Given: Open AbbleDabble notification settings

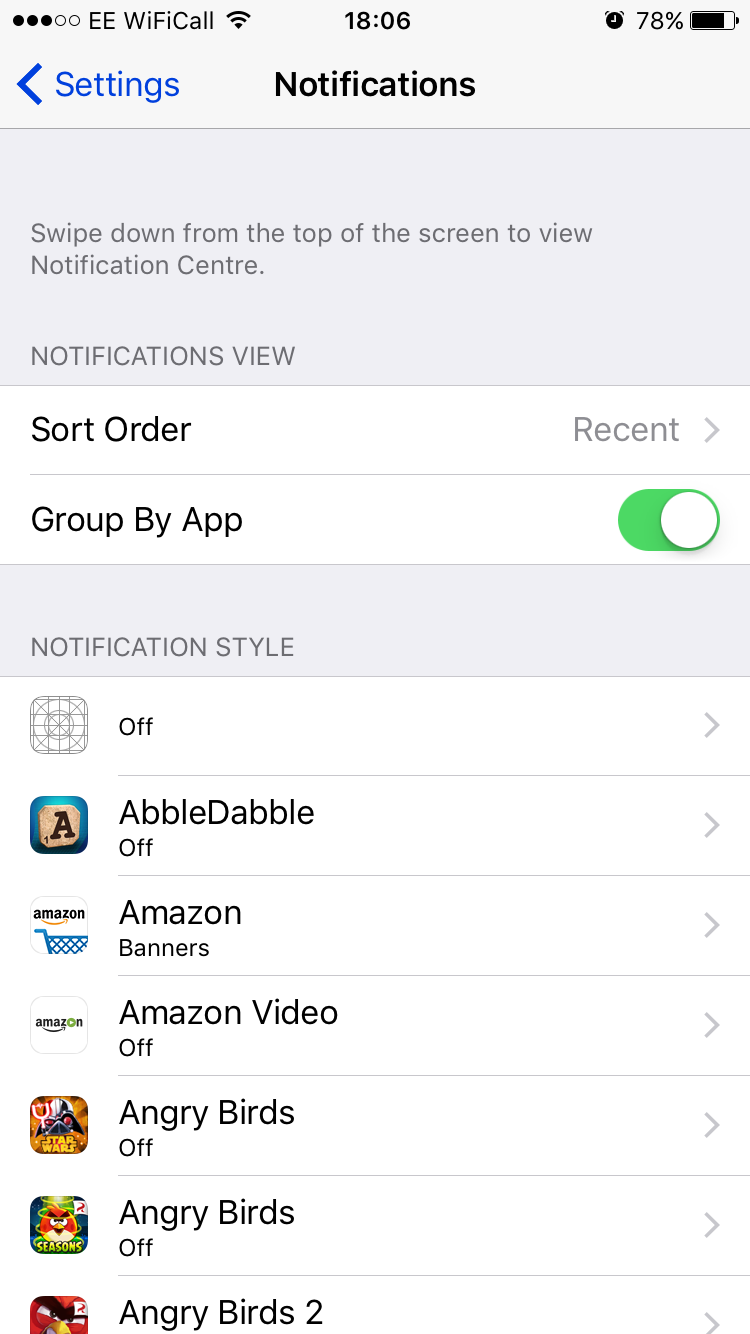Looking at the screenshot, I should pos(375,826).
